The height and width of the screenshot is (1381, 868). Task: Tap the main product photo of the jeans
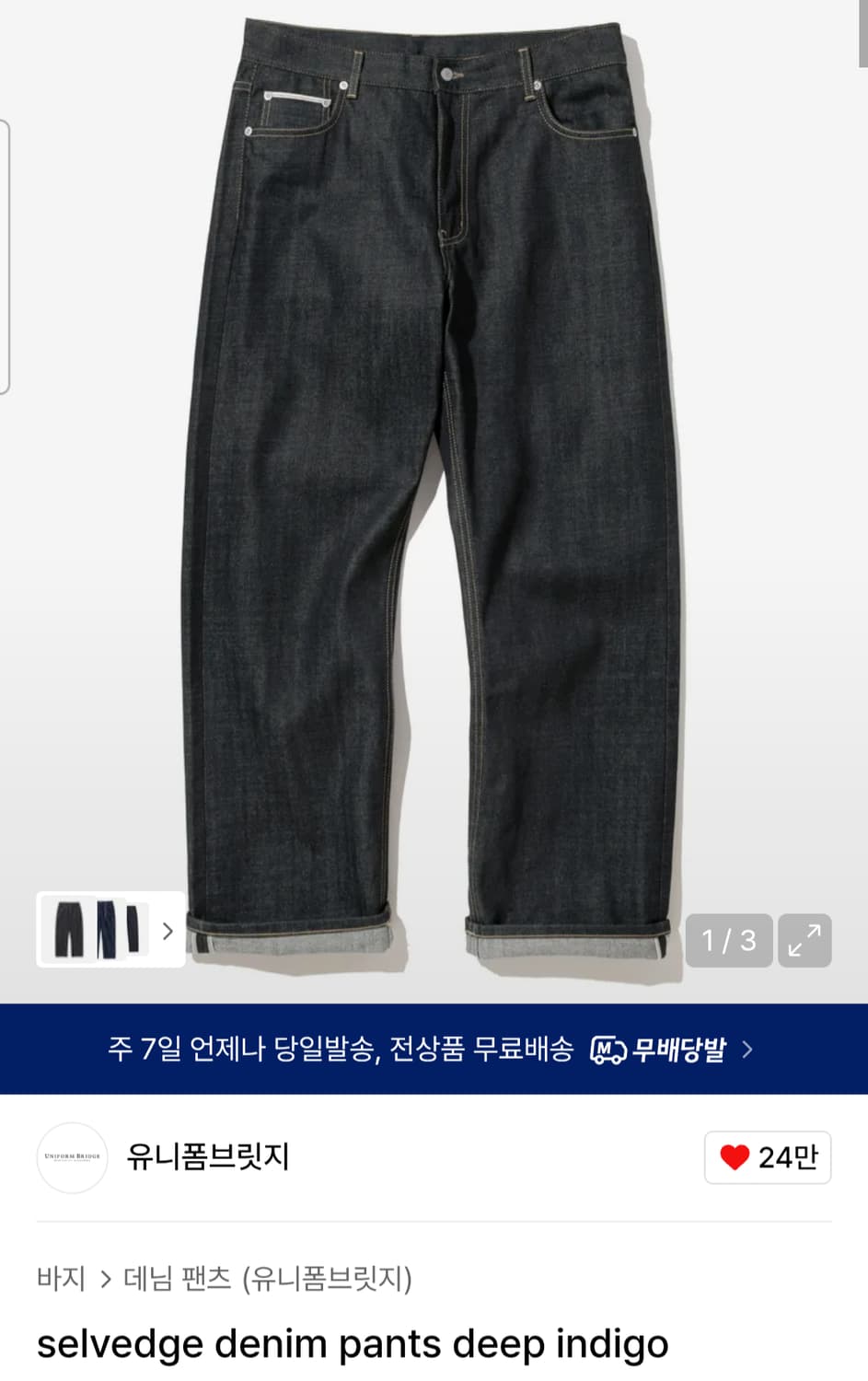(434, 460)
